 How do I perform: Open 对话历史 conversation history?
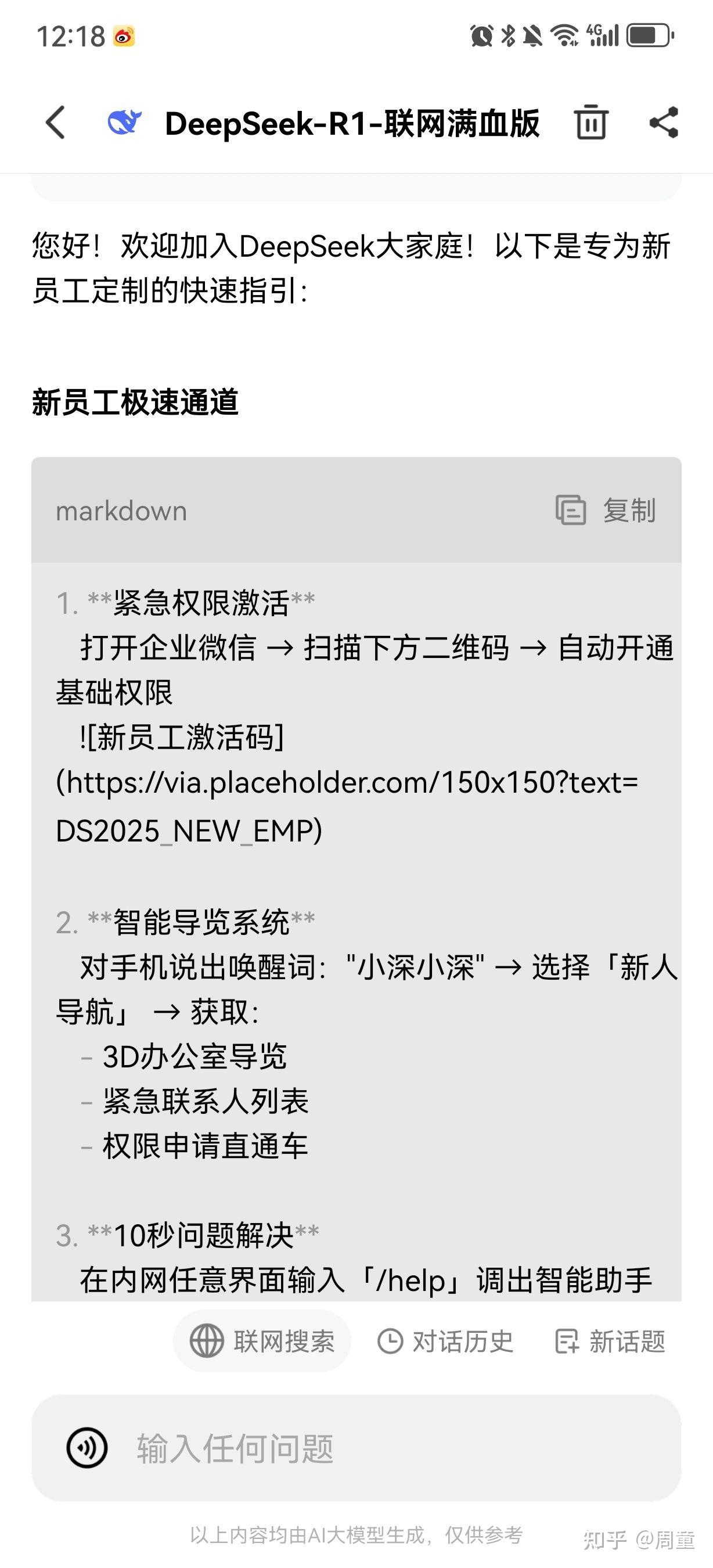click(445, 1342)
